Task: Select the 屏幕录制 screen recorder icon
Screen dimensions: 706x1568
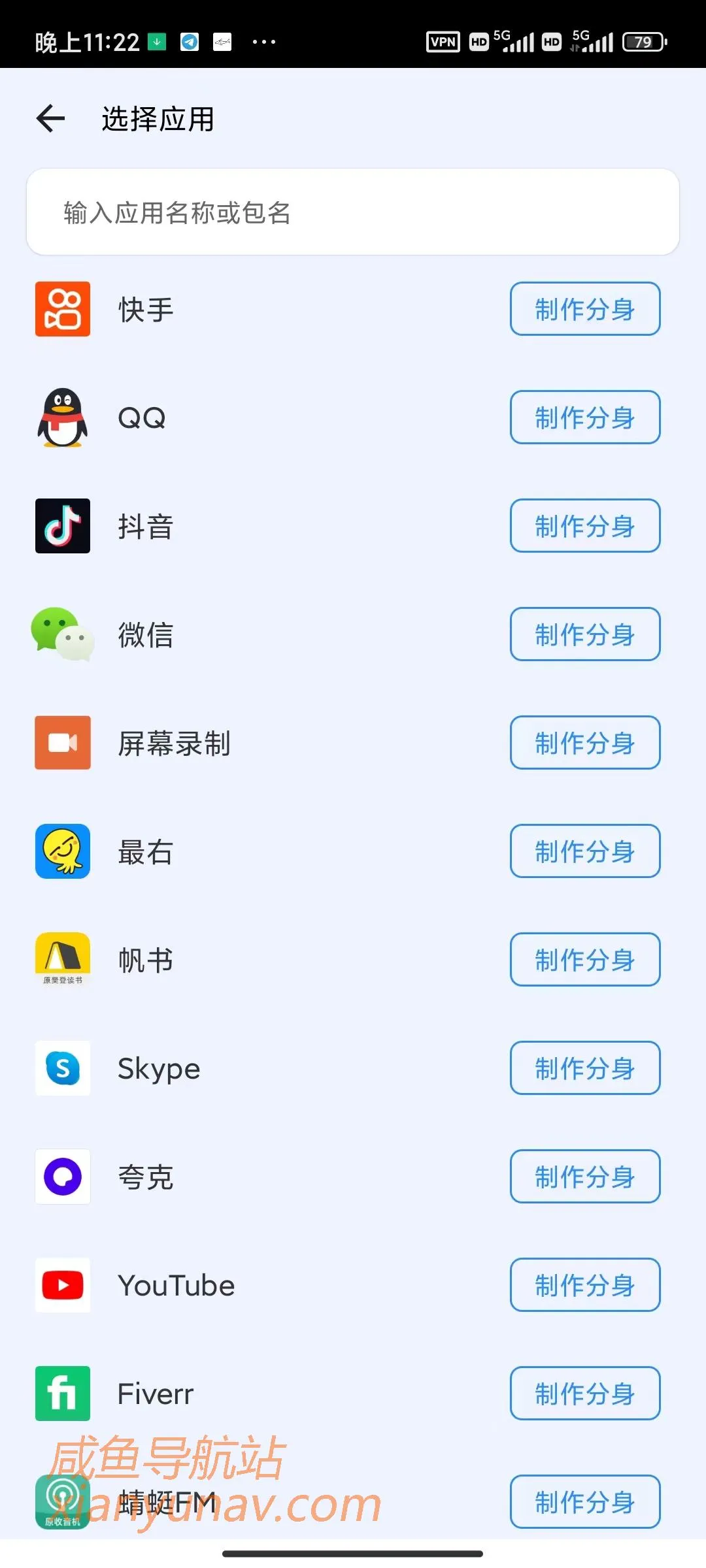Action: point(62,743)
